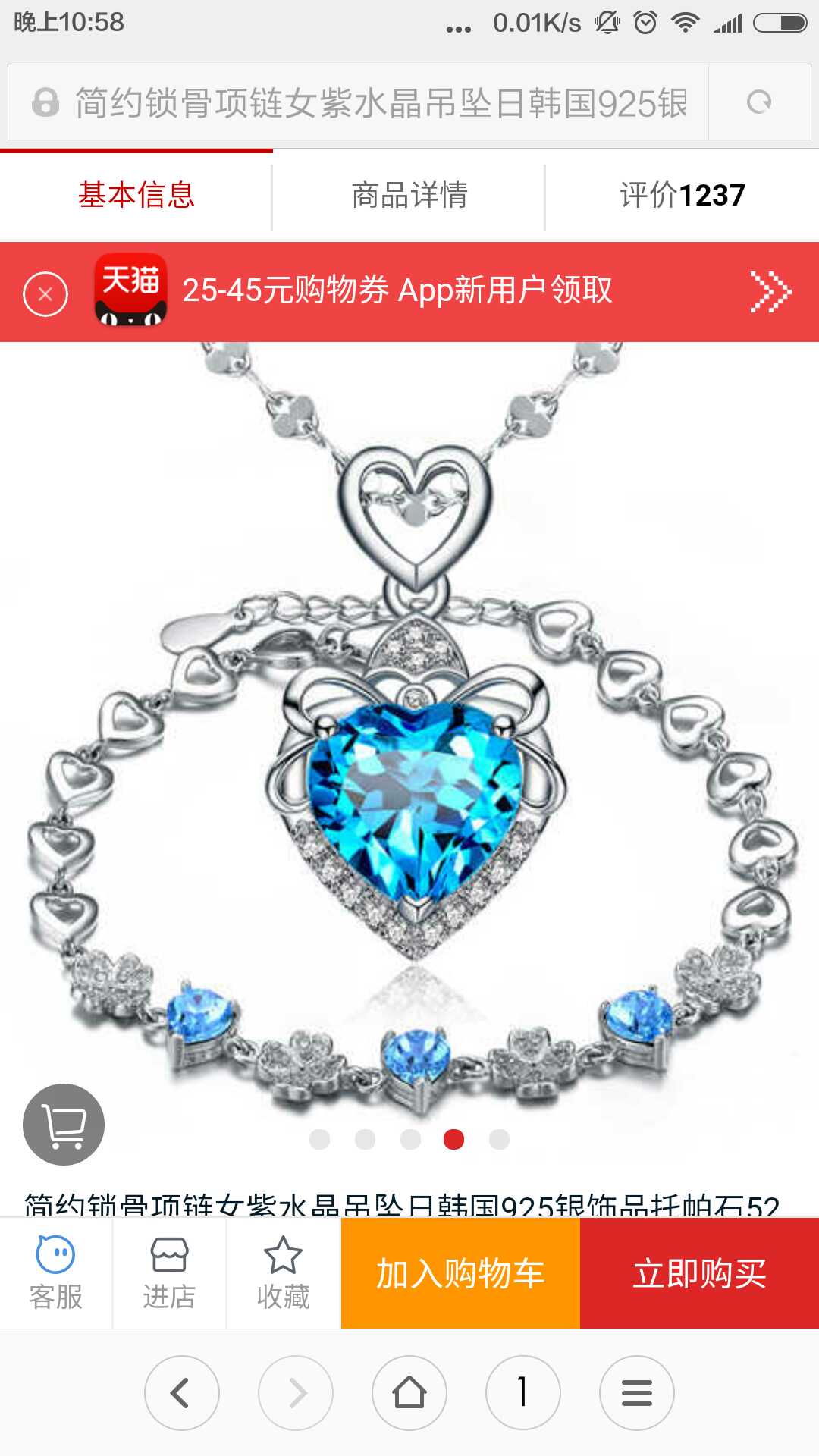
Task: Add item to favorites with 收藏
Action: click(283, 1273)
